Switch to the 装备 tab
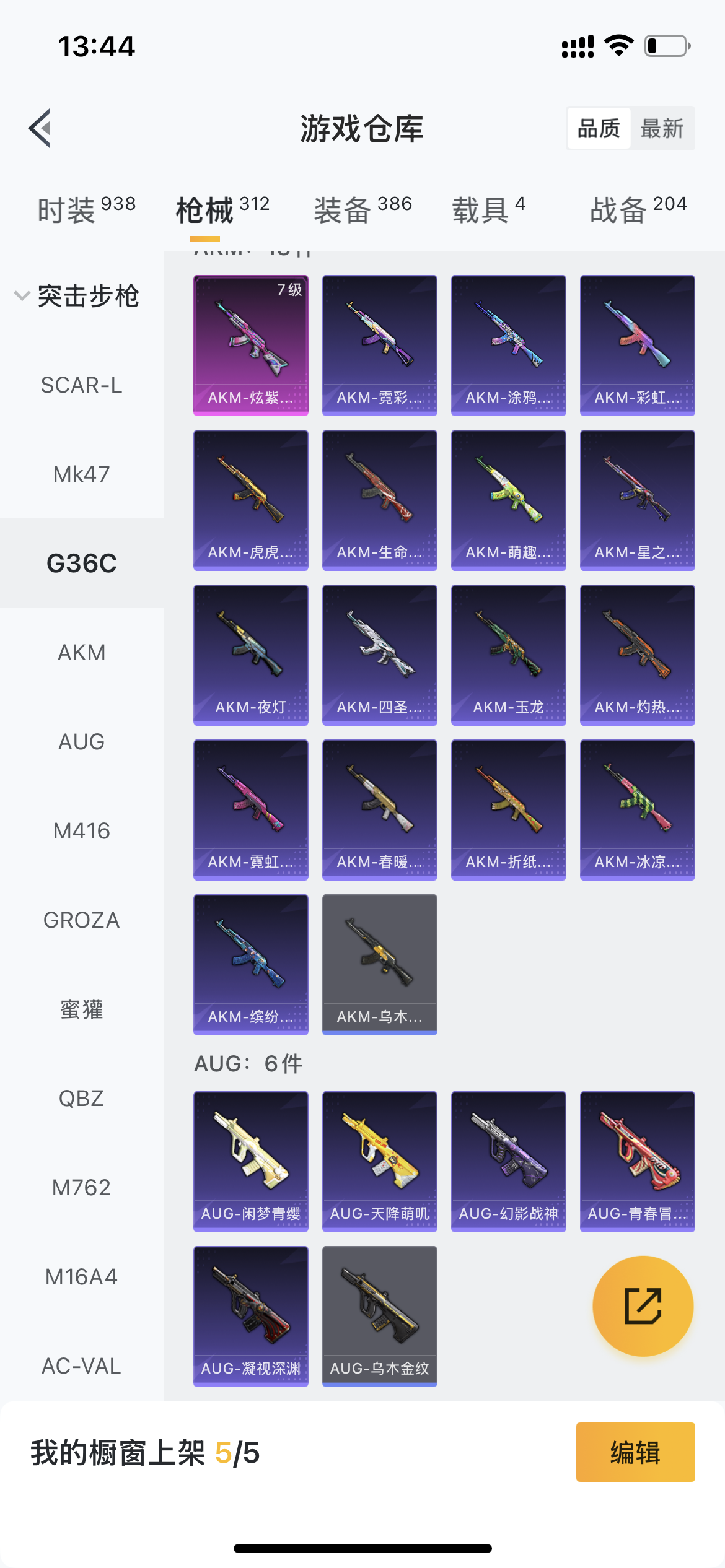The height and width of the screenshot is (1568, 725). pyautogui.click(x=362, y=209)
